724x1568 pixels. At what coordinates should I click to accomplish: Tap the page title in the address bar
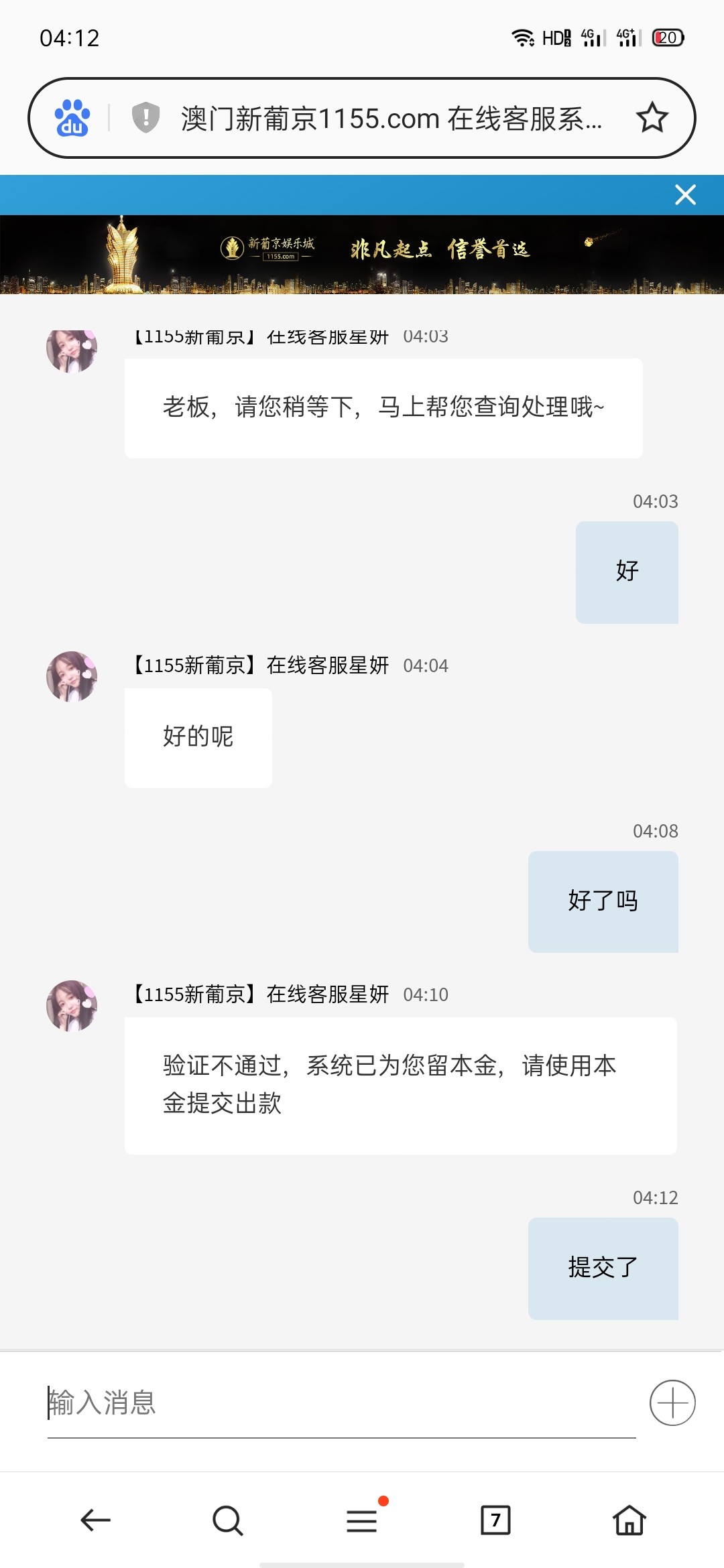[x=391, y=119]
